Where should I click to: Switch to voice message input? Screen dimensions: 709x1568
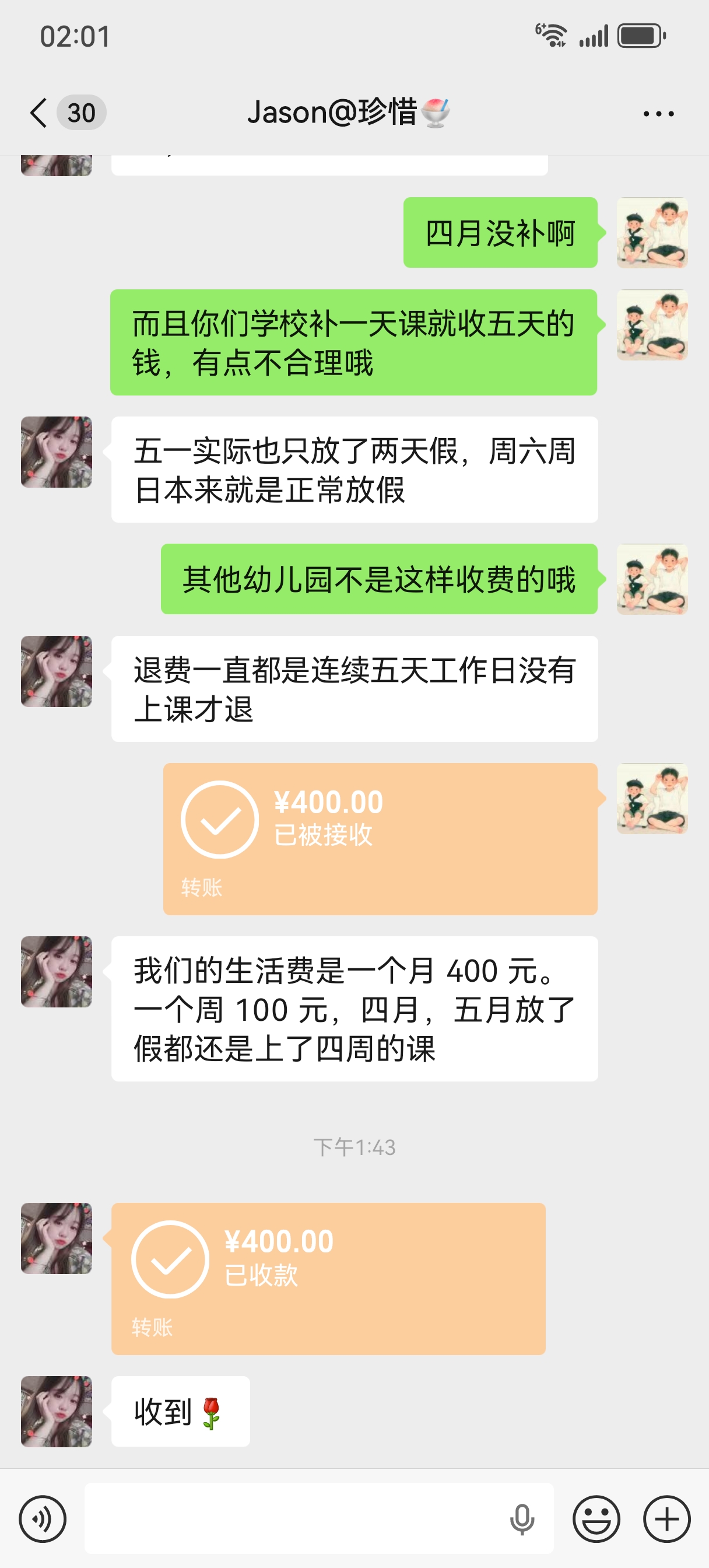click(42, 1518)
